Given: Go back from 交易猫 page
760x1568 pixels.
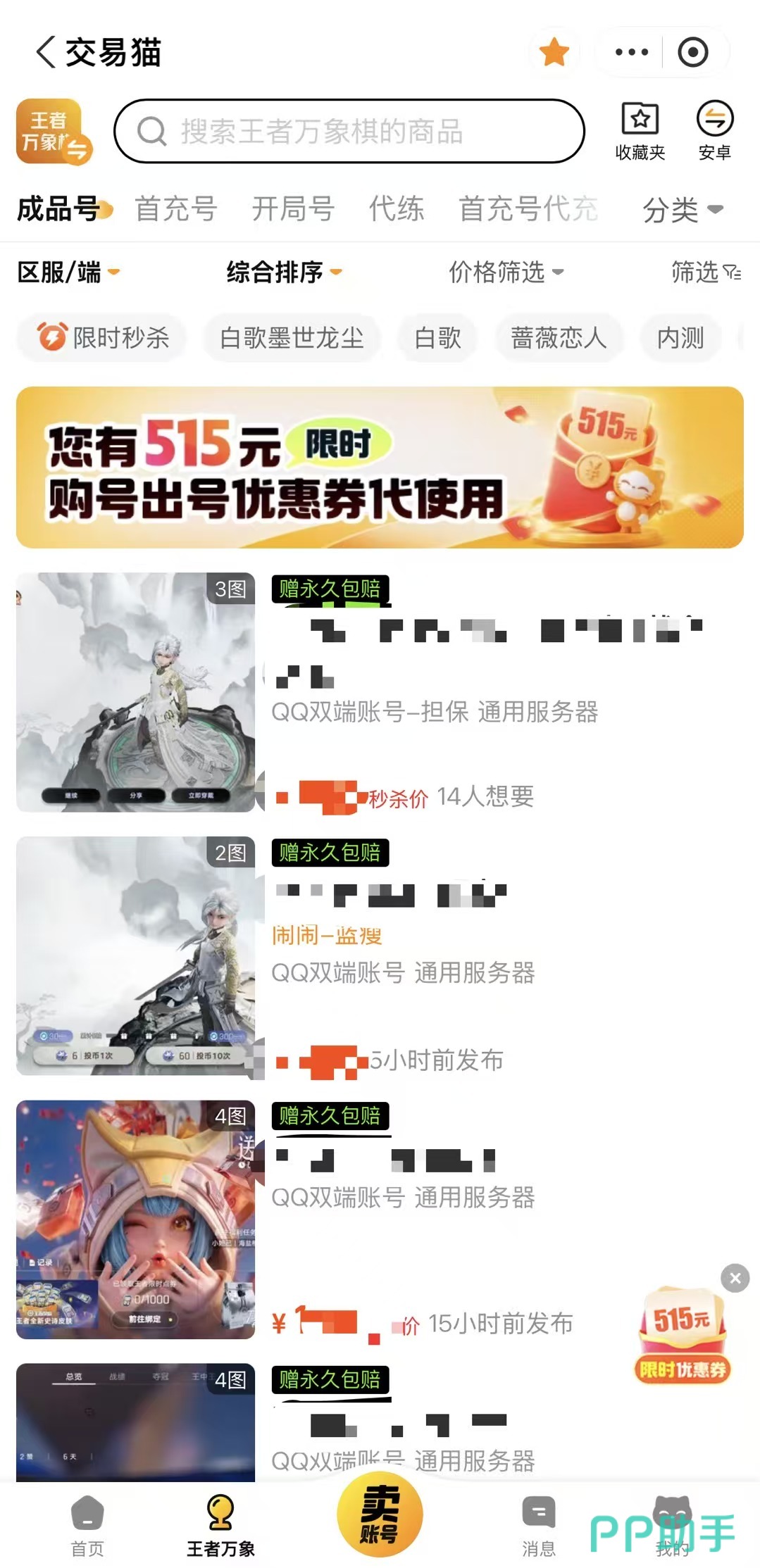Looking at the screenshot, I should pos(46,53).
